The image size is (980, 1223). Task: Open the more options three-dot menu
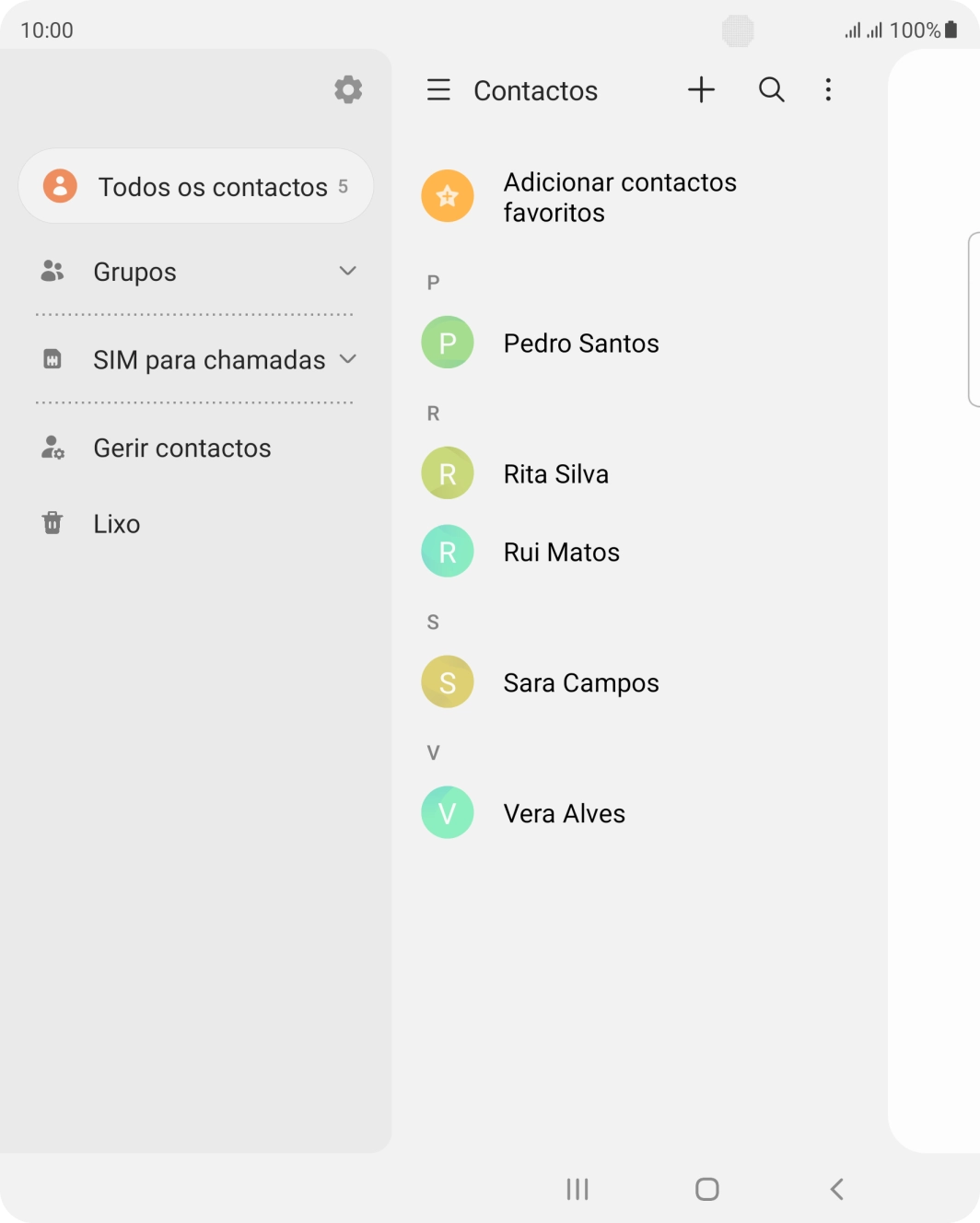pyautogui.click(x=828, y=89)
